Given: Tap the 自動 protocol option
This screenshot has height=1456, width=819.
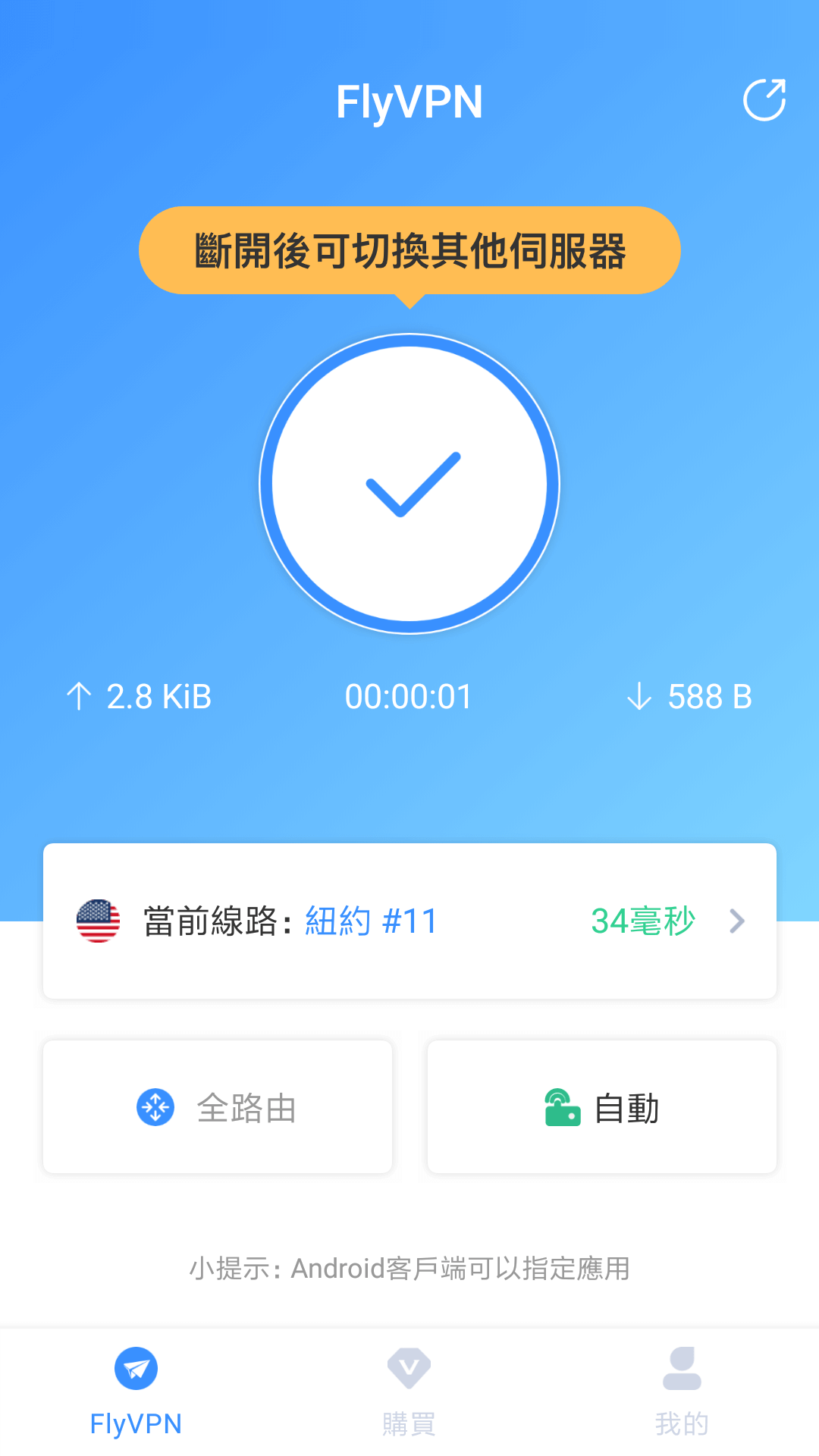Looking at the screenshot, I should [602, 1107].
